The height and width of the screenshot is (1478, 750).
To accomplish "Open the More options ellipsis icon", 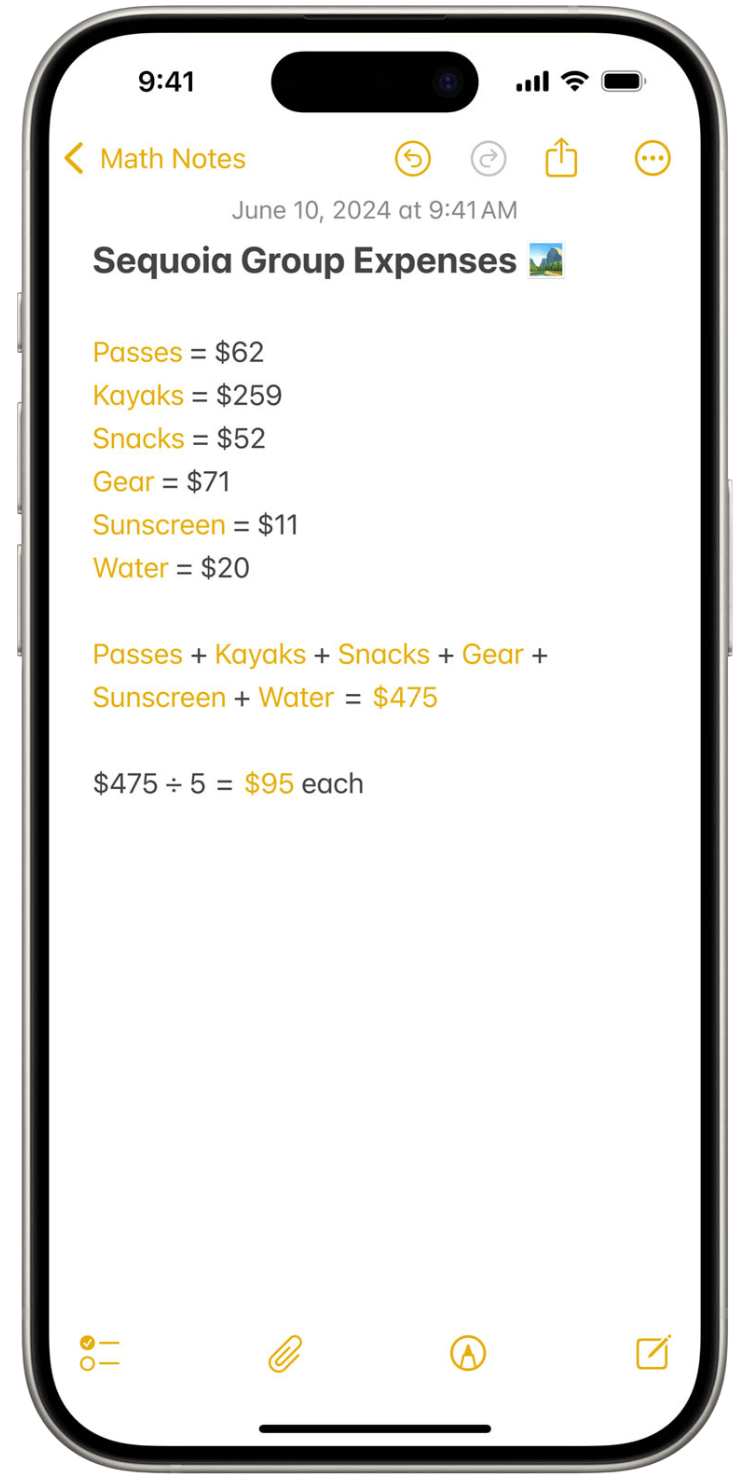I will pos(652,158).
